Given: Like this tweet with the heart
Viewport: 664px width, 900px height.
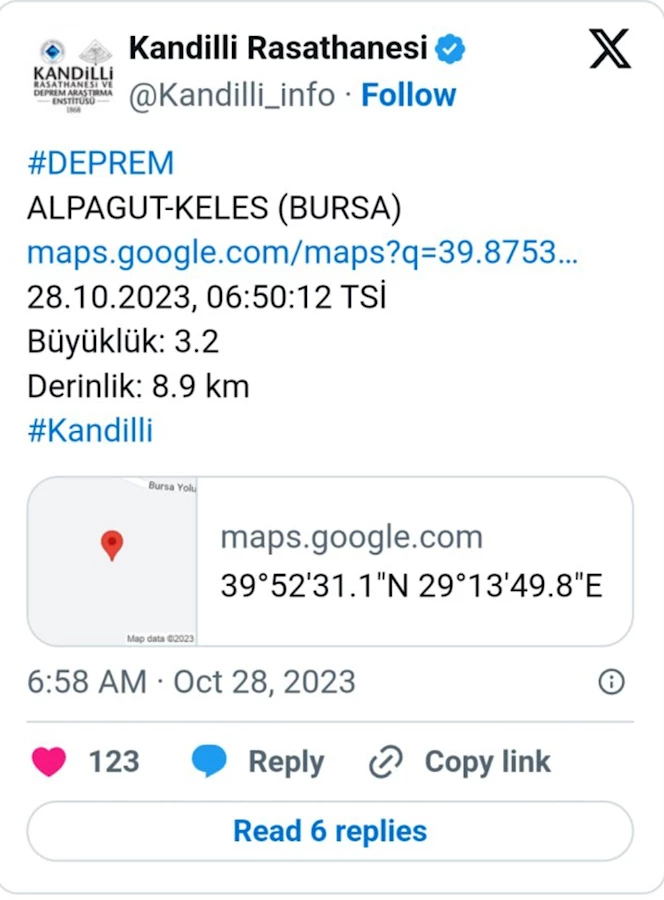Looking at the screenshot, I should pyautogui.click(x=49, y=761).
